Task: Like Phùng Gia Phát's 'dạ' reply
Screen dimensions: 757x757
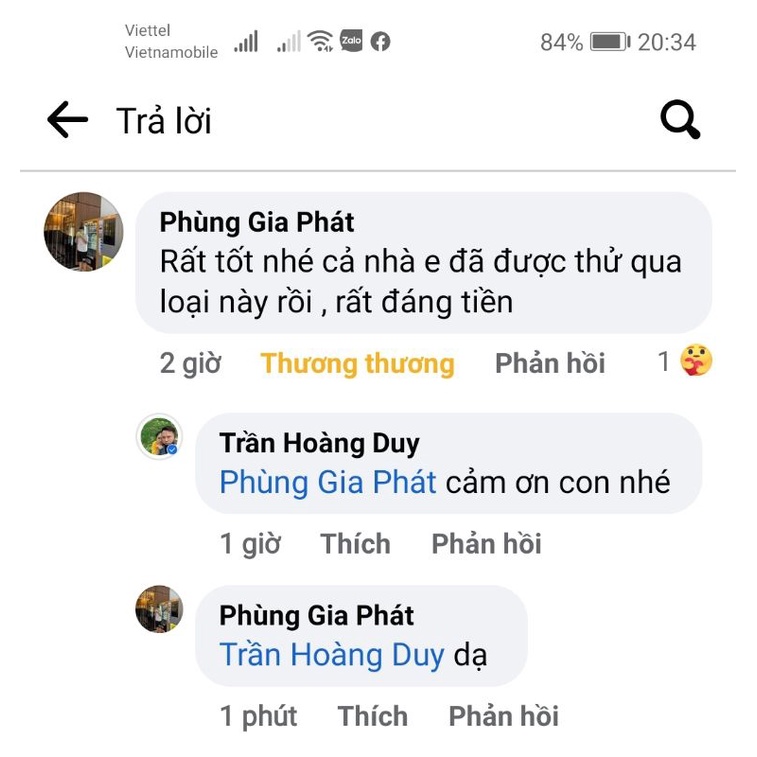Action: click(x=372, y=715)
